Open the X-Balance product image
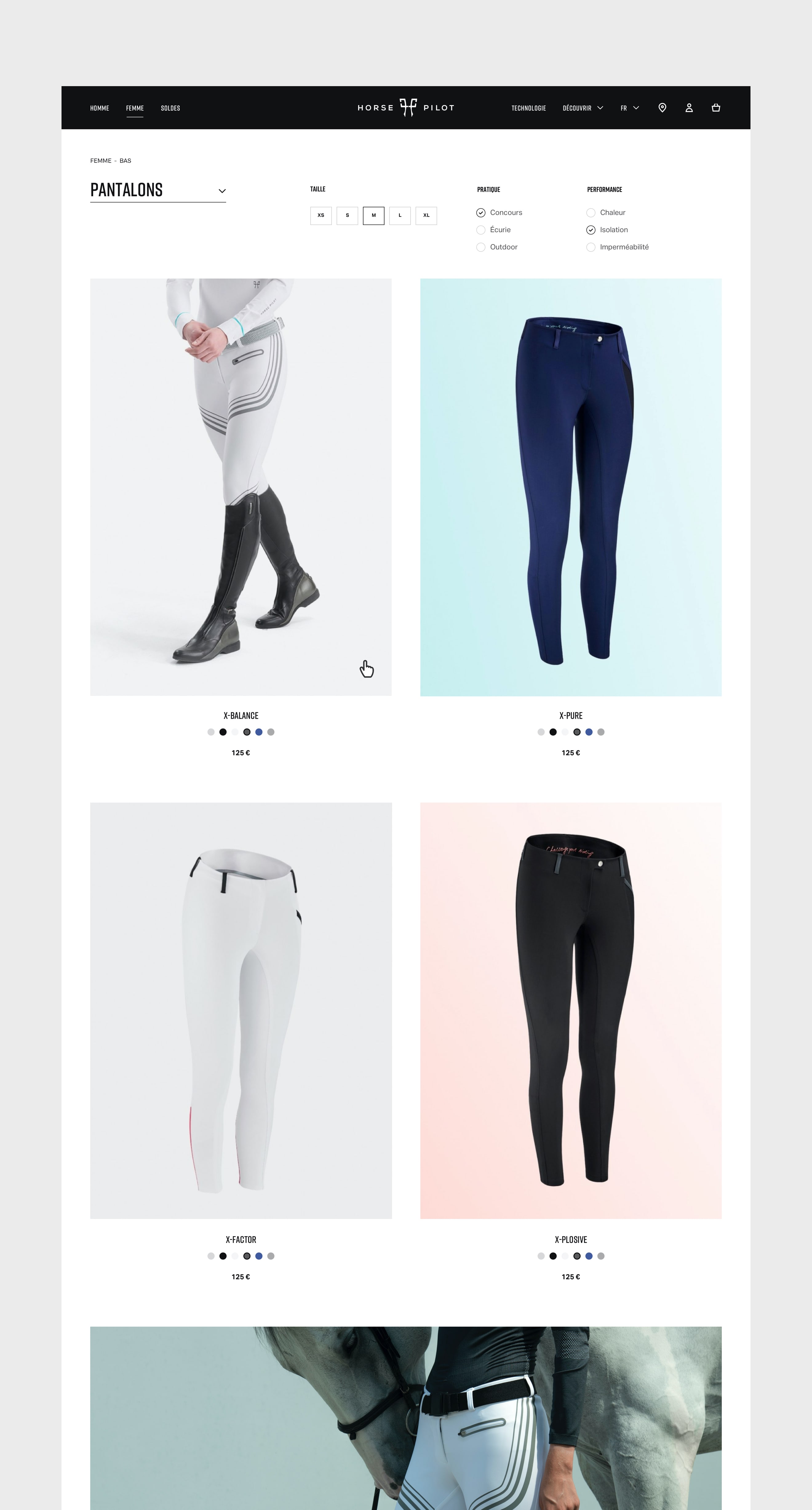Image resolution: width=812 pixels, height=1510 pixels. (241, 486)
